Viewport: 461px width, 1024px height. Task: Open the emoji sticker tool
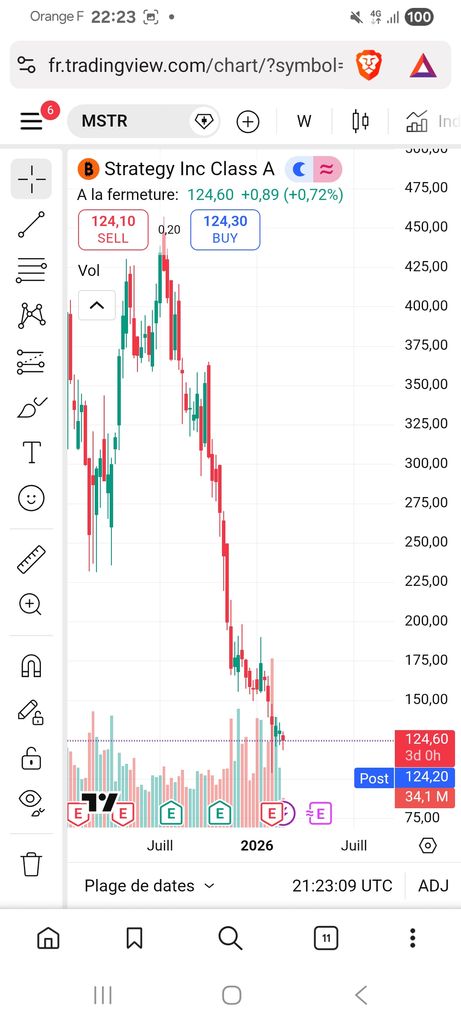31,498
